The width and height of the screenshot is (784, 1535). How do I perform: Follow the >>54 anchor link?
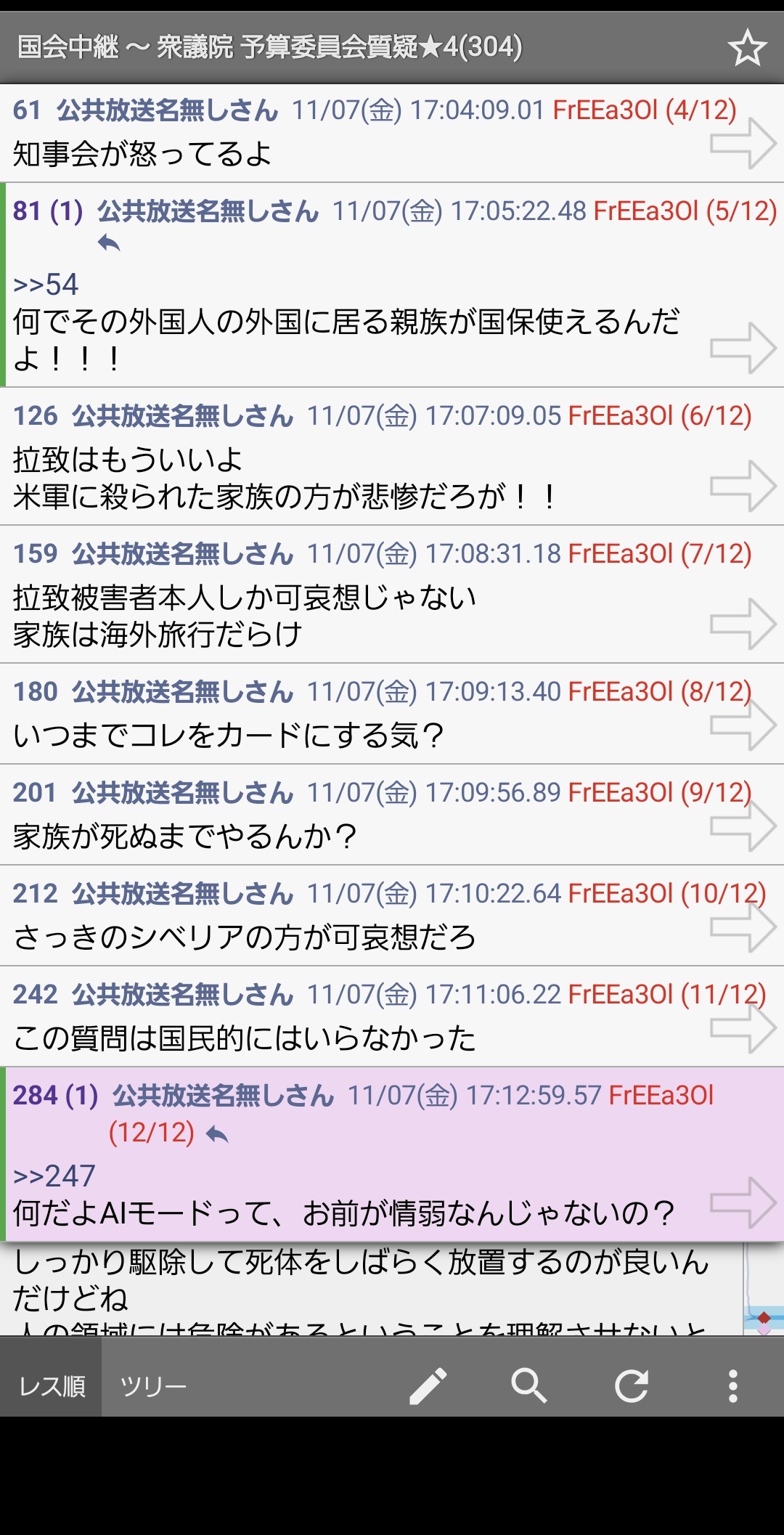click(x=46, y=284)
